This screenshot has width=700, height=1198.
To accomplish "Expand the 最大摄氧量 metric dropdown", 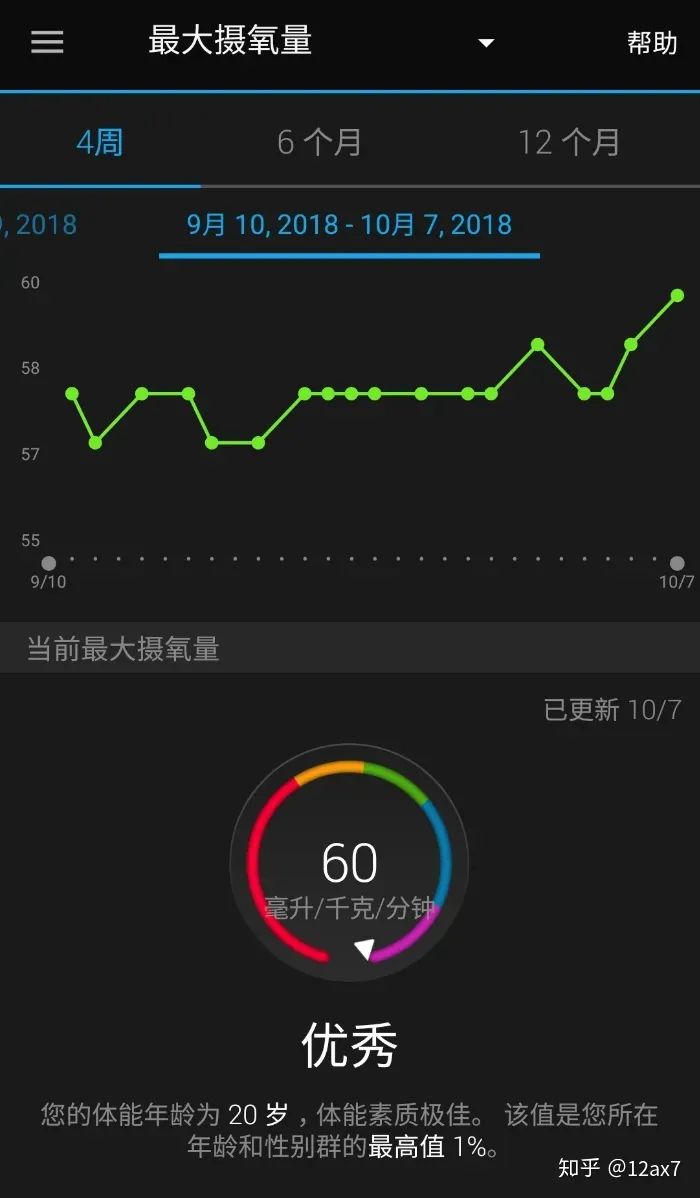I will [x=485, y=43].
